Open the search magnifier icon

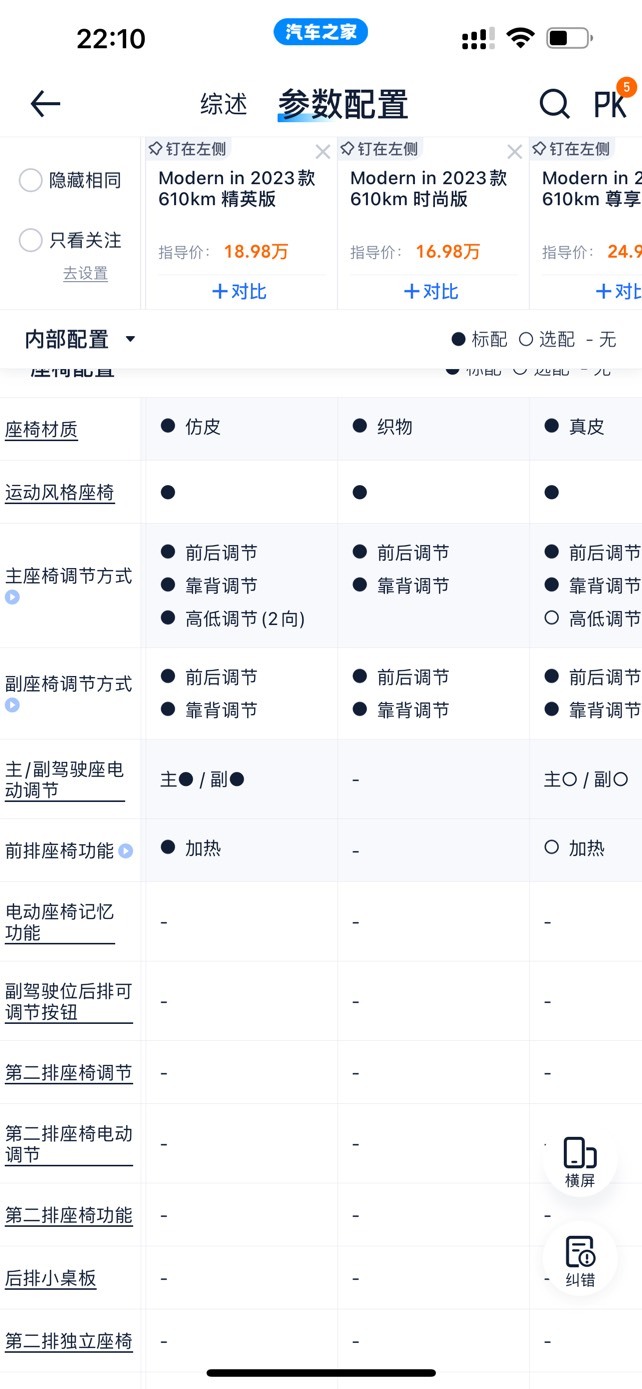[554, 103]
